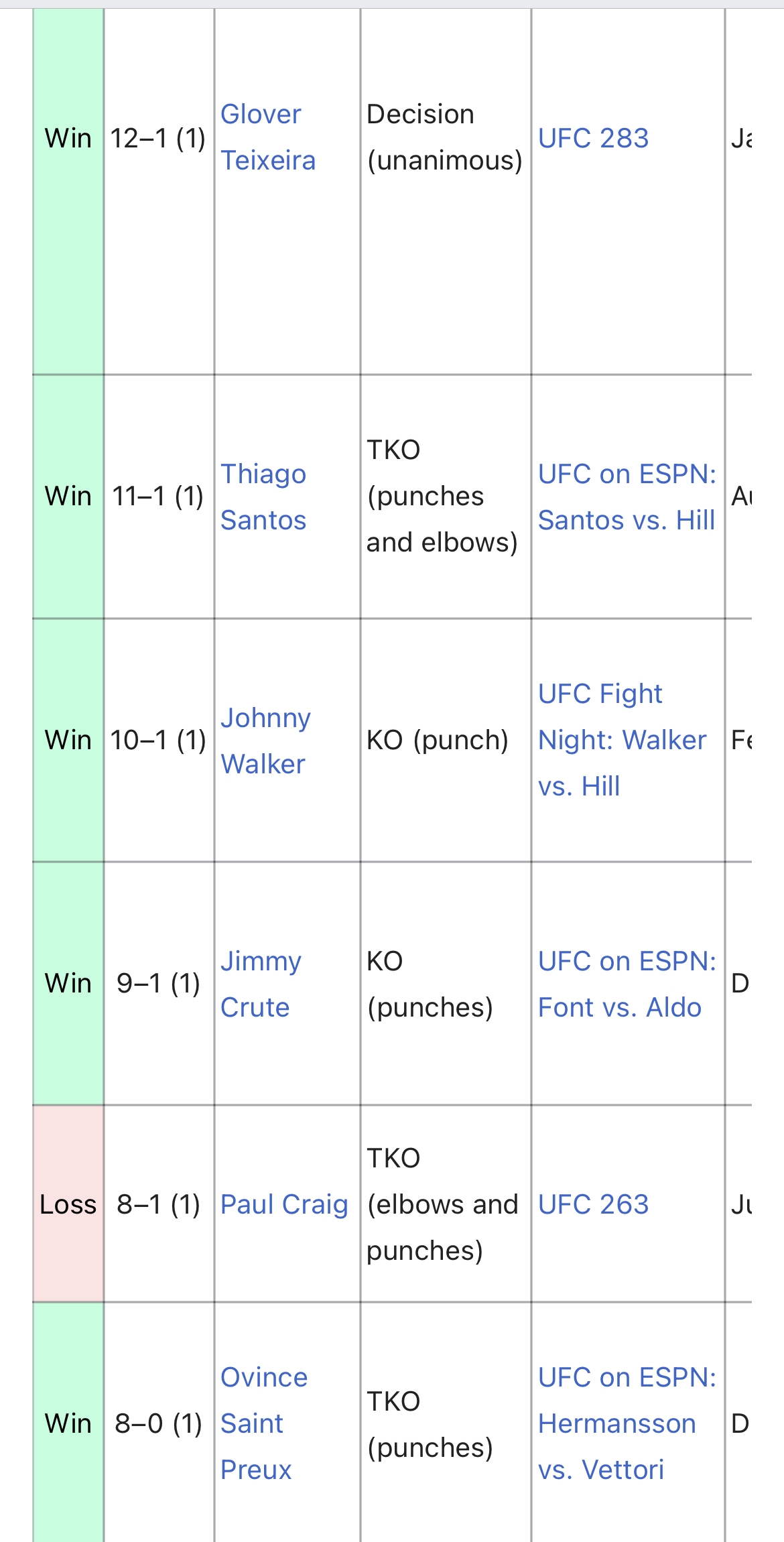Open the Ovince Saint Preux link

click(x=264, y=1423)
